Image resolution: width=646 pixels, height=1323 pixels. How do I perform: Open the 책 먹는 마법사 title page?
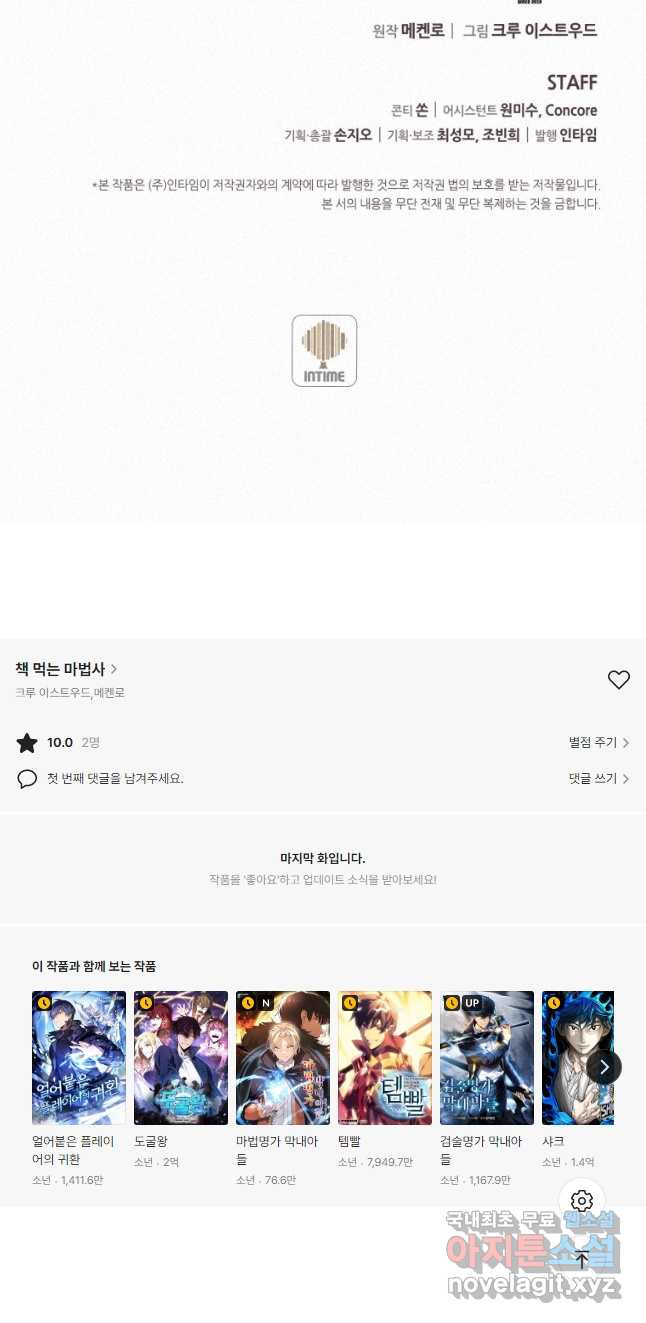[x=66, y=669]
